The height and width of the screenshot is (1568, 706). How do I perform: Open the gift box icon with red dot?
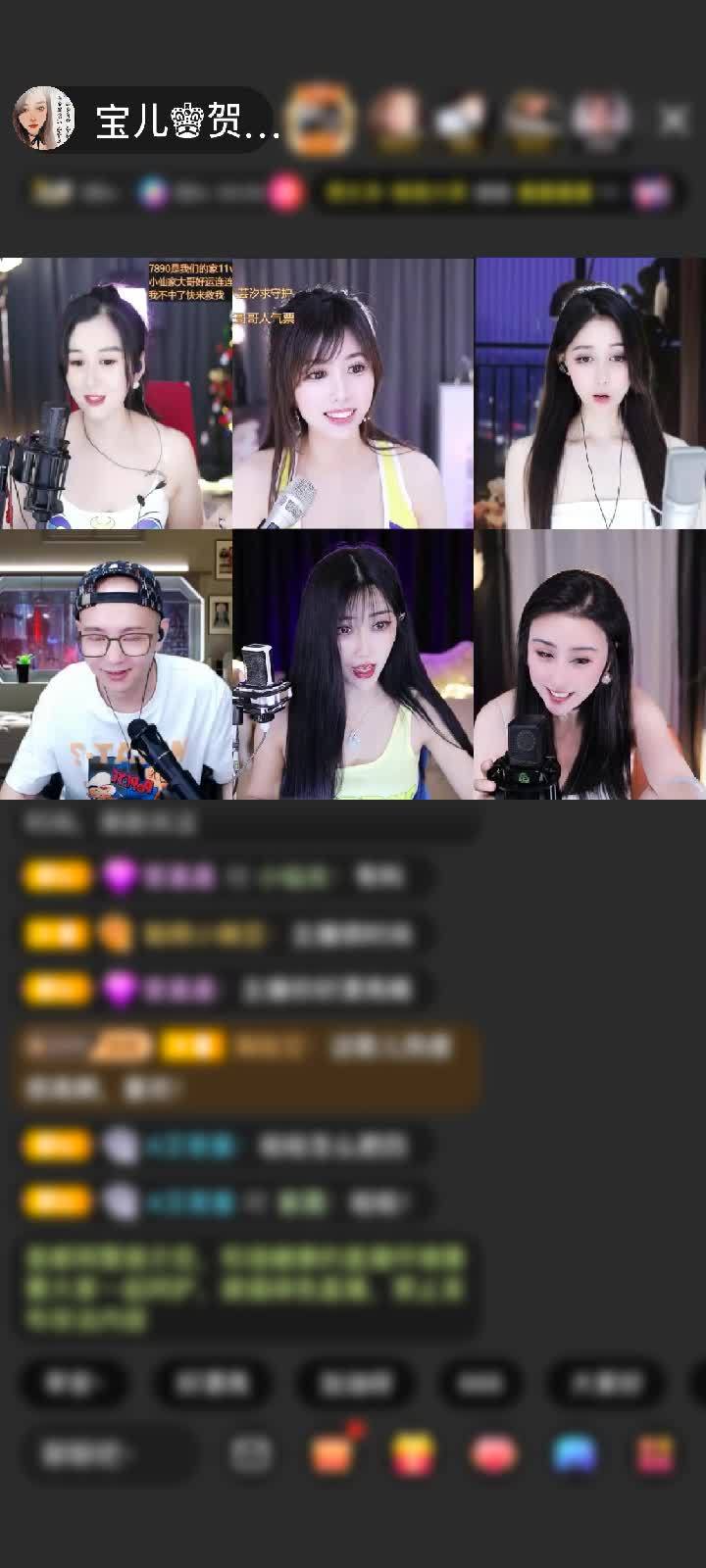pos(333,1452)
